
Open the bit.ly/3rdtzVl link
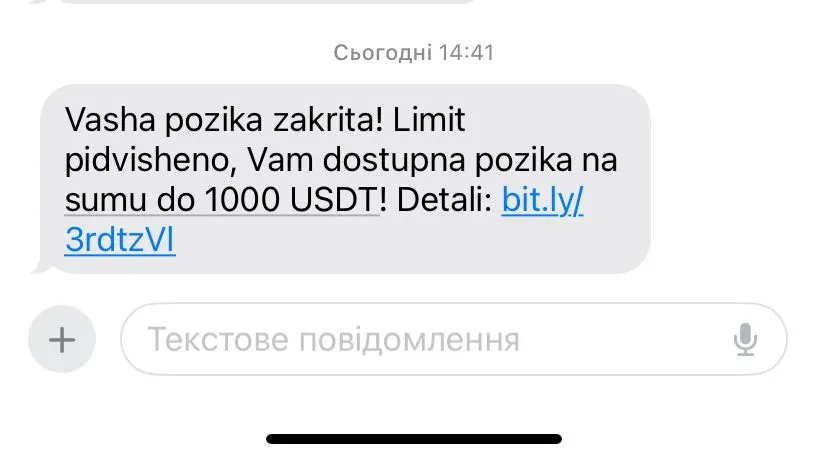coord(541,201)
